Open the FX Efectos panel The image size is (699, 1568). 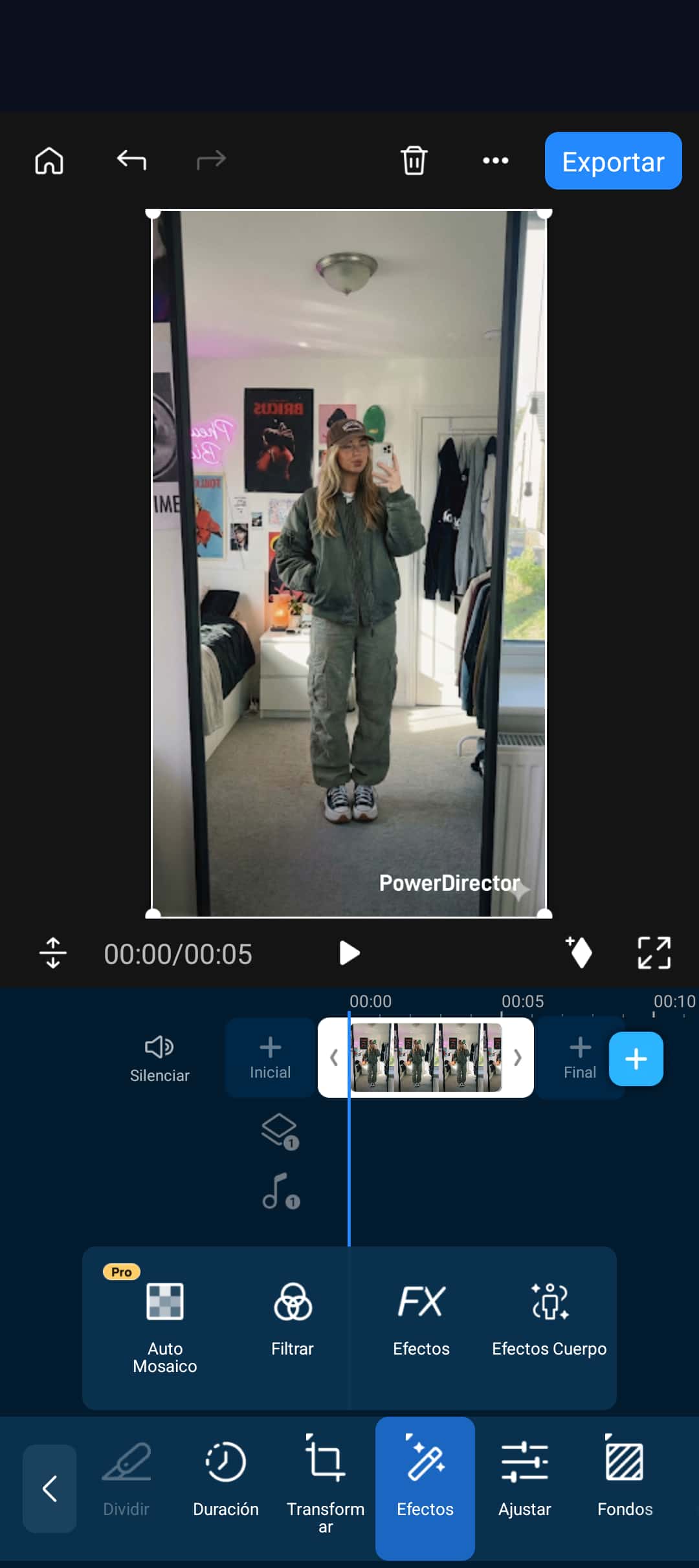[x=421, y=1313]
